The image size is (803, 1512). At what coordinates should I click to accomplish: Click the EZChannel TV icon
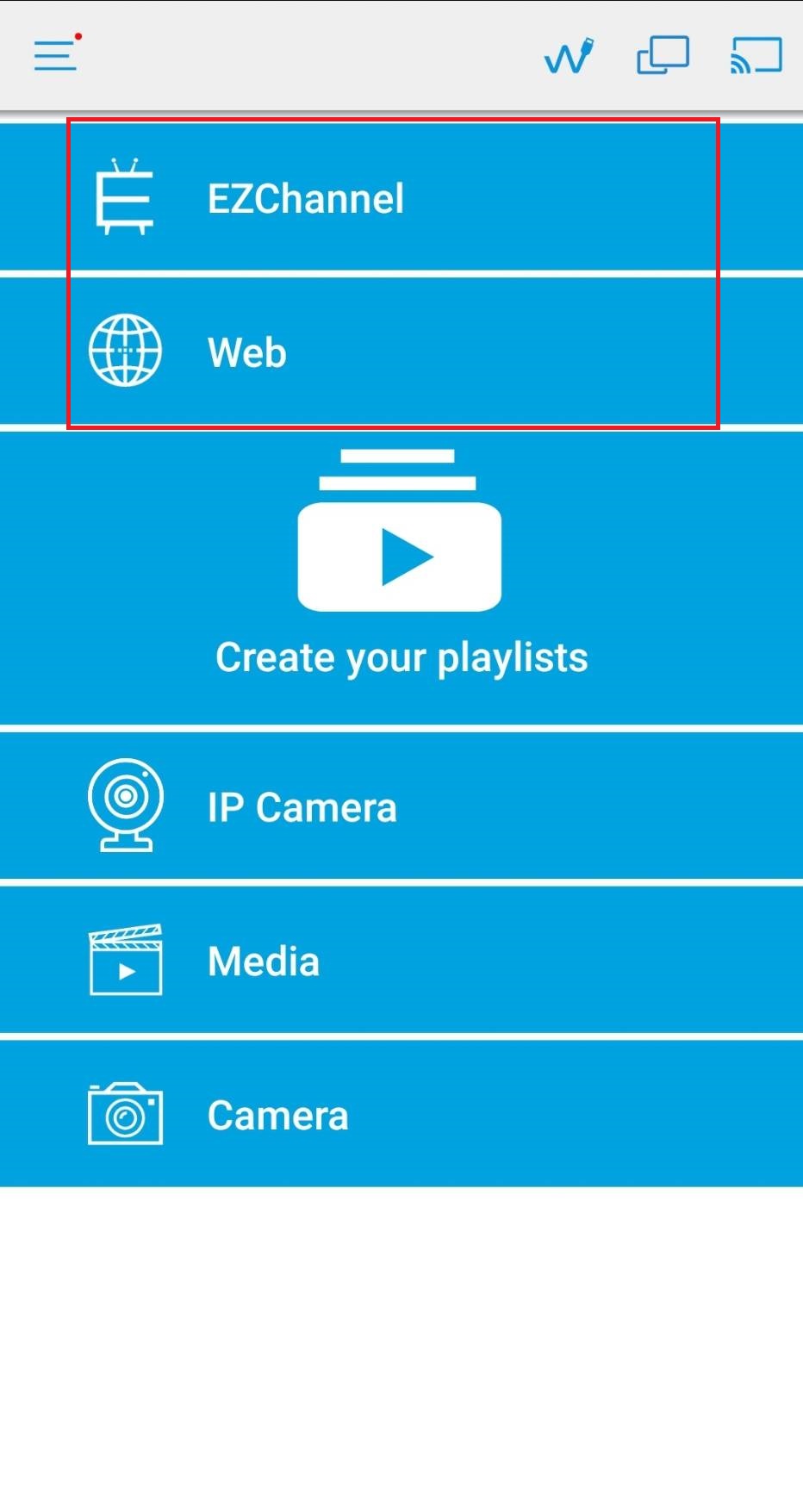[x=126, y=196]
